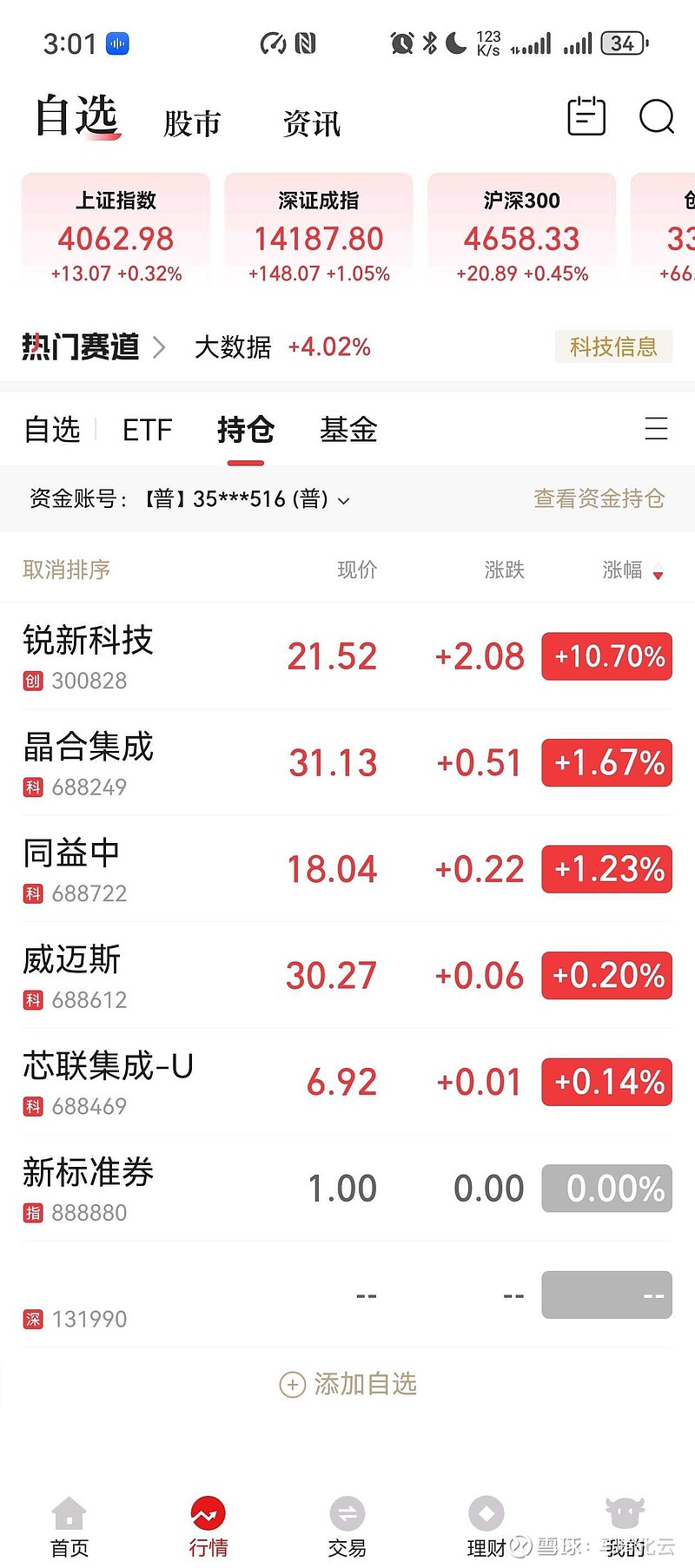Expand the 热门赛道 hot sectors arrow
695x1568 pixels.
pos(160,346)
